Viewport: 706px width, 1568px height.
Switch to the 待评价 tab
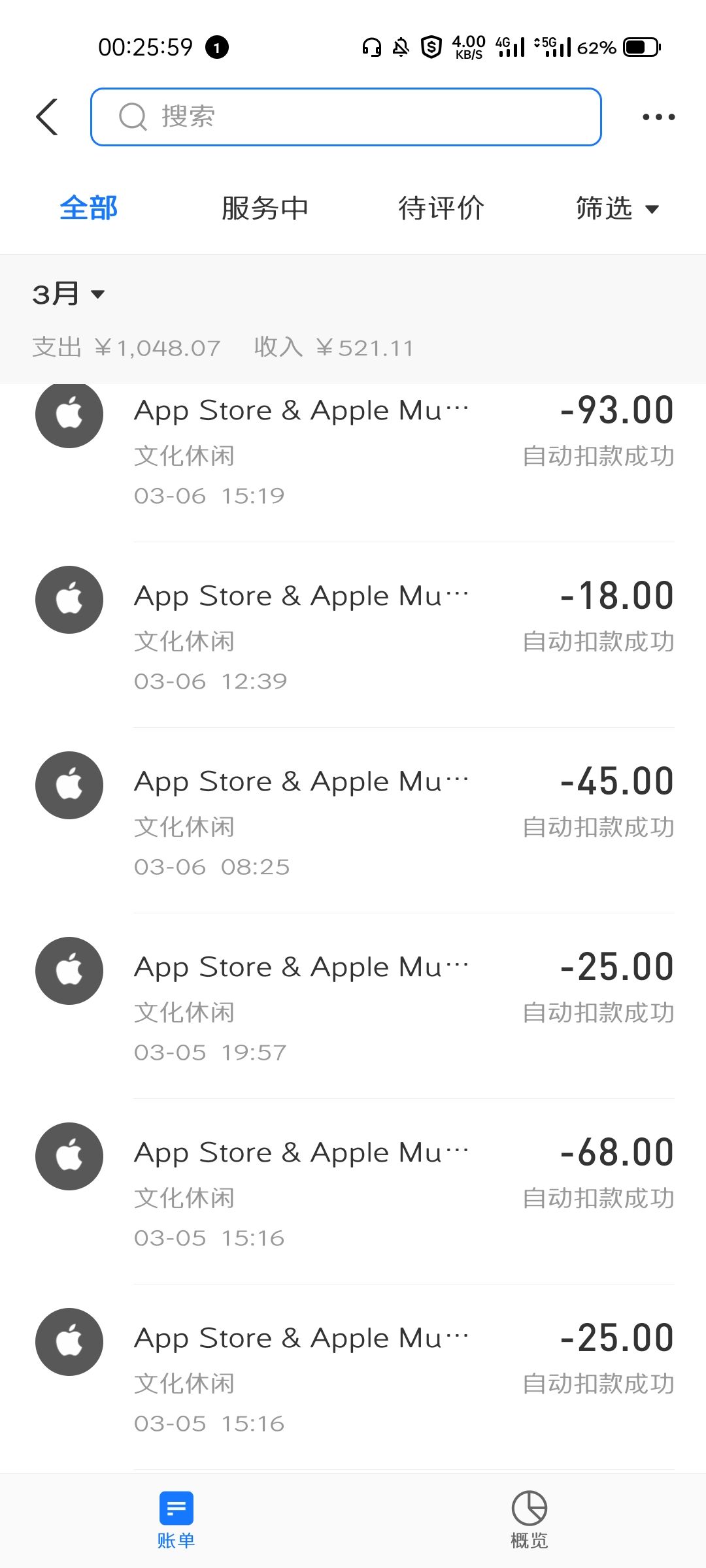pyautogui.click(x=441, y=208)
